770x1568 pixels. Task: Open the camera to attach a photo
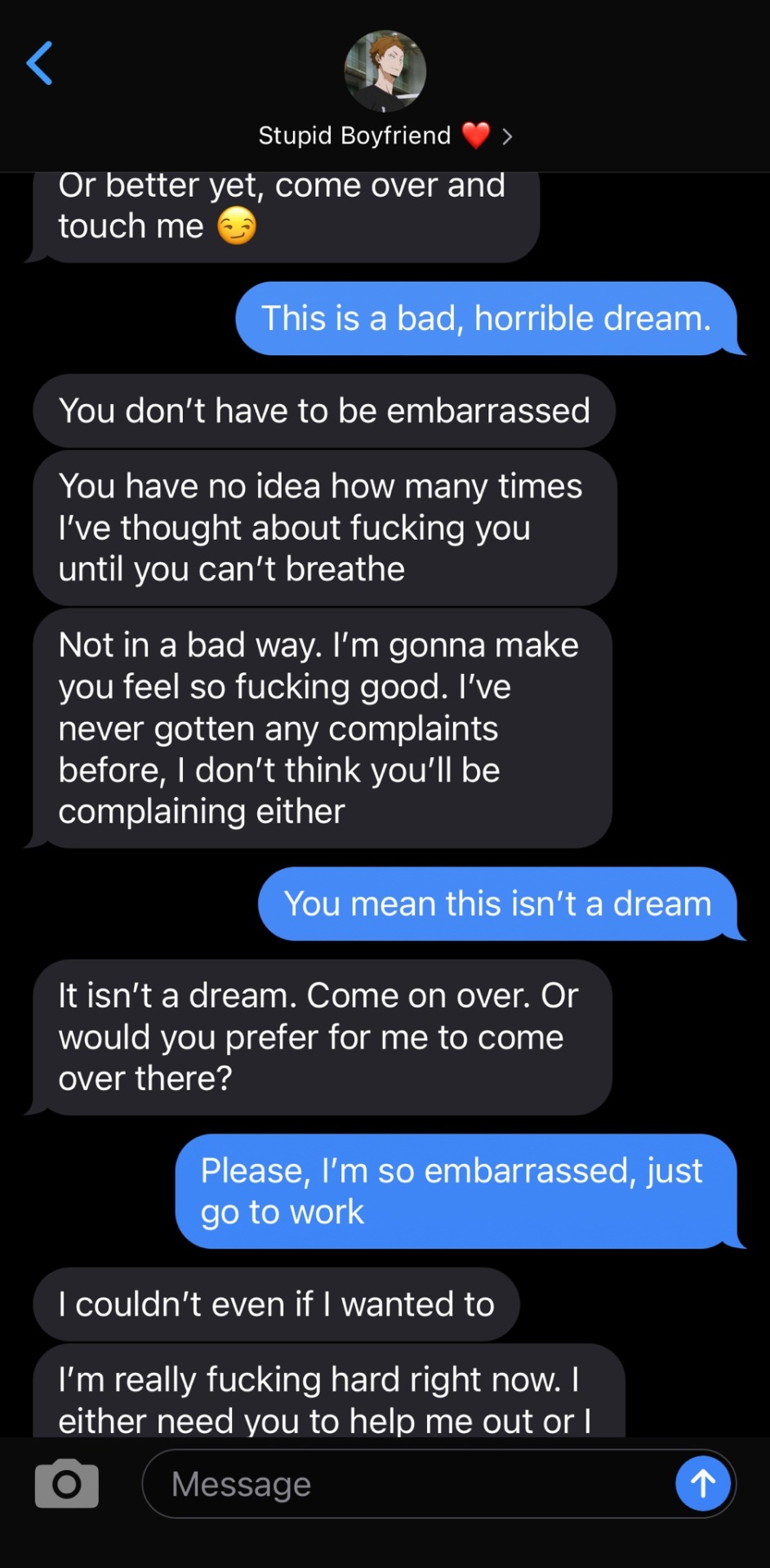pos(66,1483)
